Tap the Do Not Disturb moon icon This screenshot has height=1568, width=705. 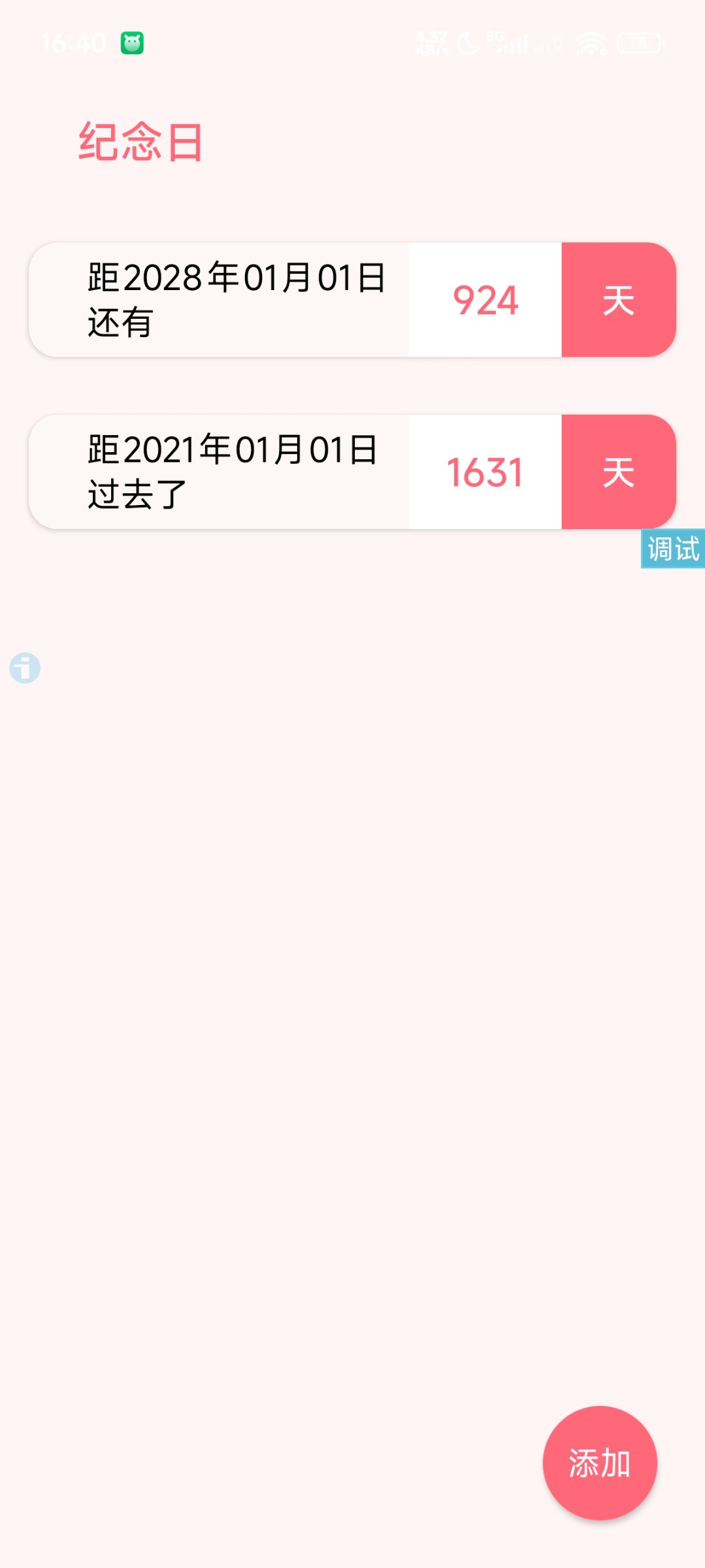click(467, 42)
